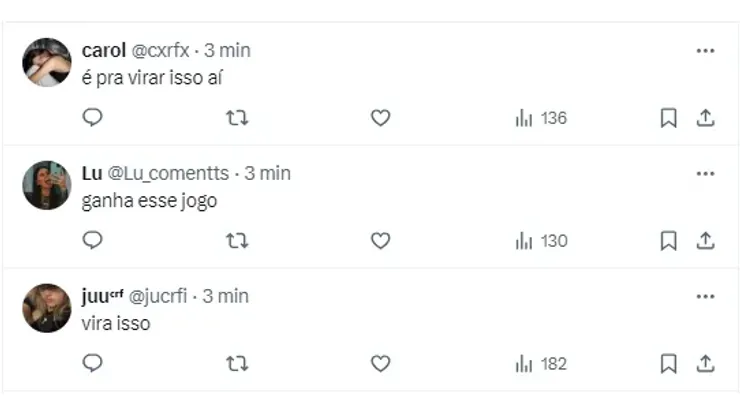Like juu's tweet
This screenshot has height=416, width=740.
coord(380,364)
